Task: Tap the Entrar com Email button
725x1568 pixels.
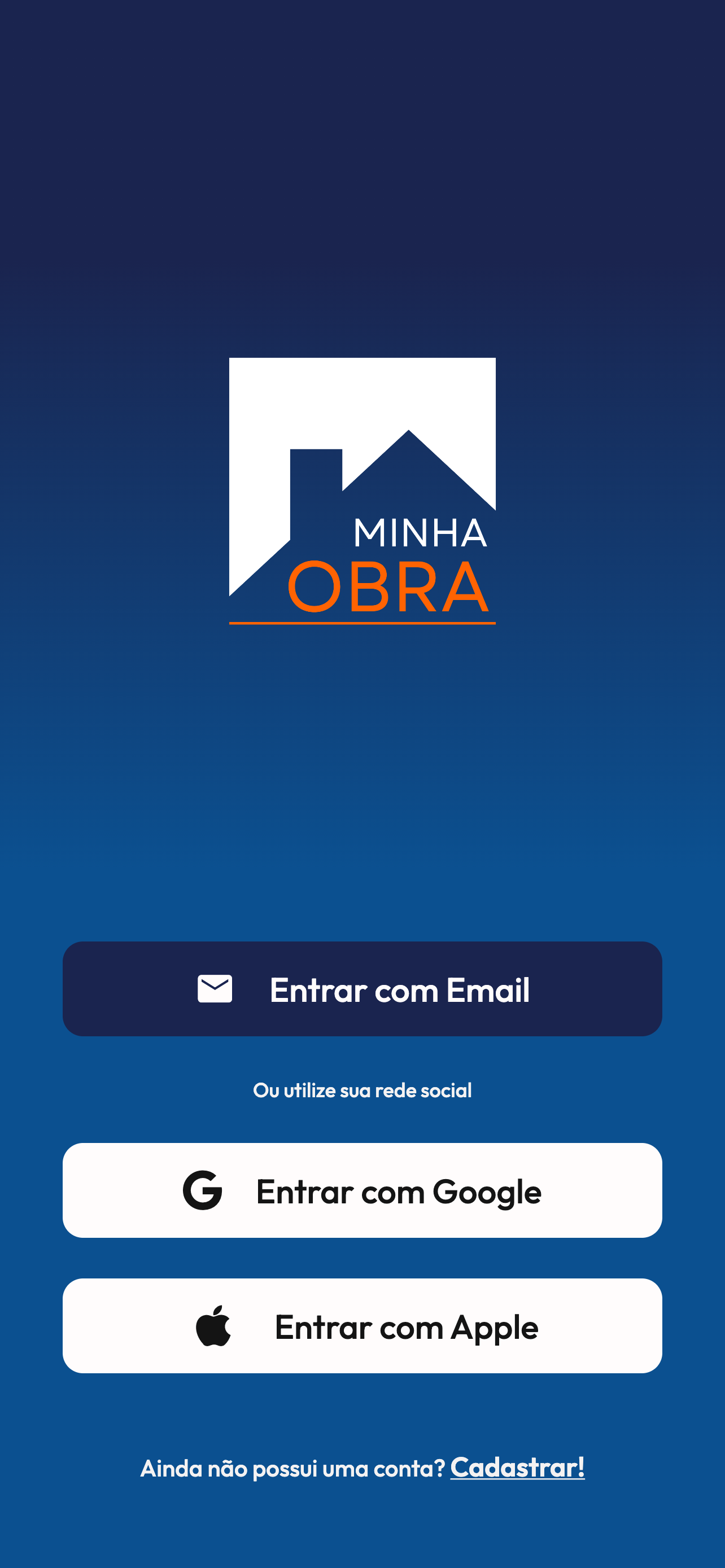Action: pyautogui.click(x=362, y=988)
